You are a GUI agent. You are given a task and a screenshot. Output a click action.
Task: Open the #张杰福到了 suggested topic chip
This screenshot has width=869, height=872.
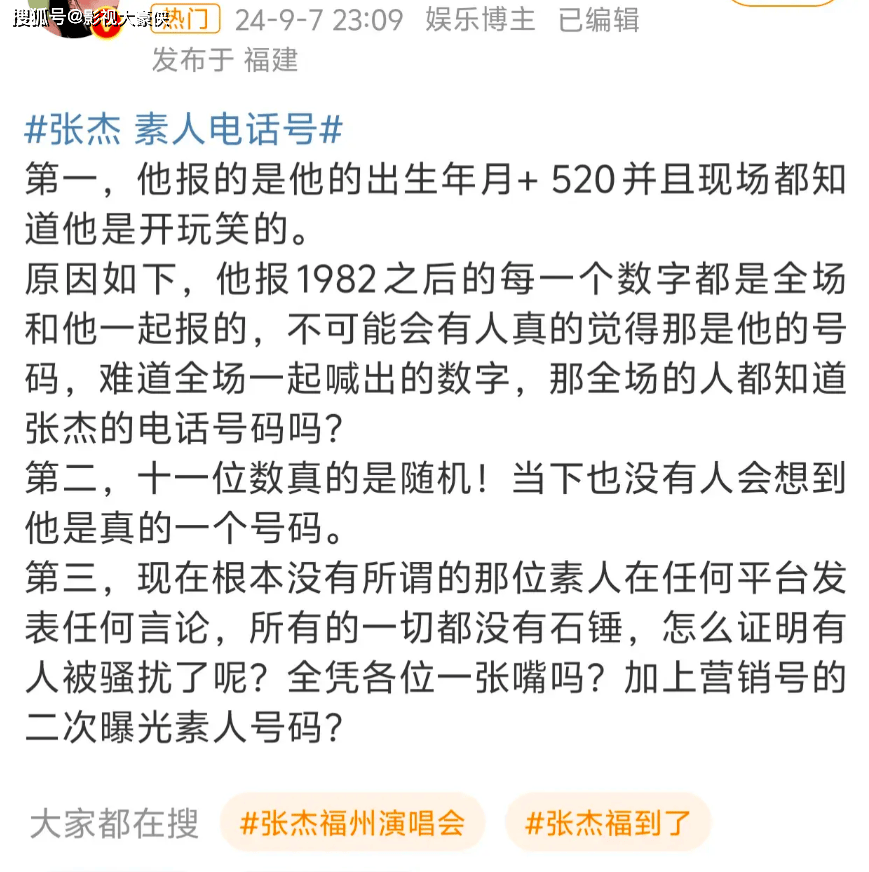[608, 823]
